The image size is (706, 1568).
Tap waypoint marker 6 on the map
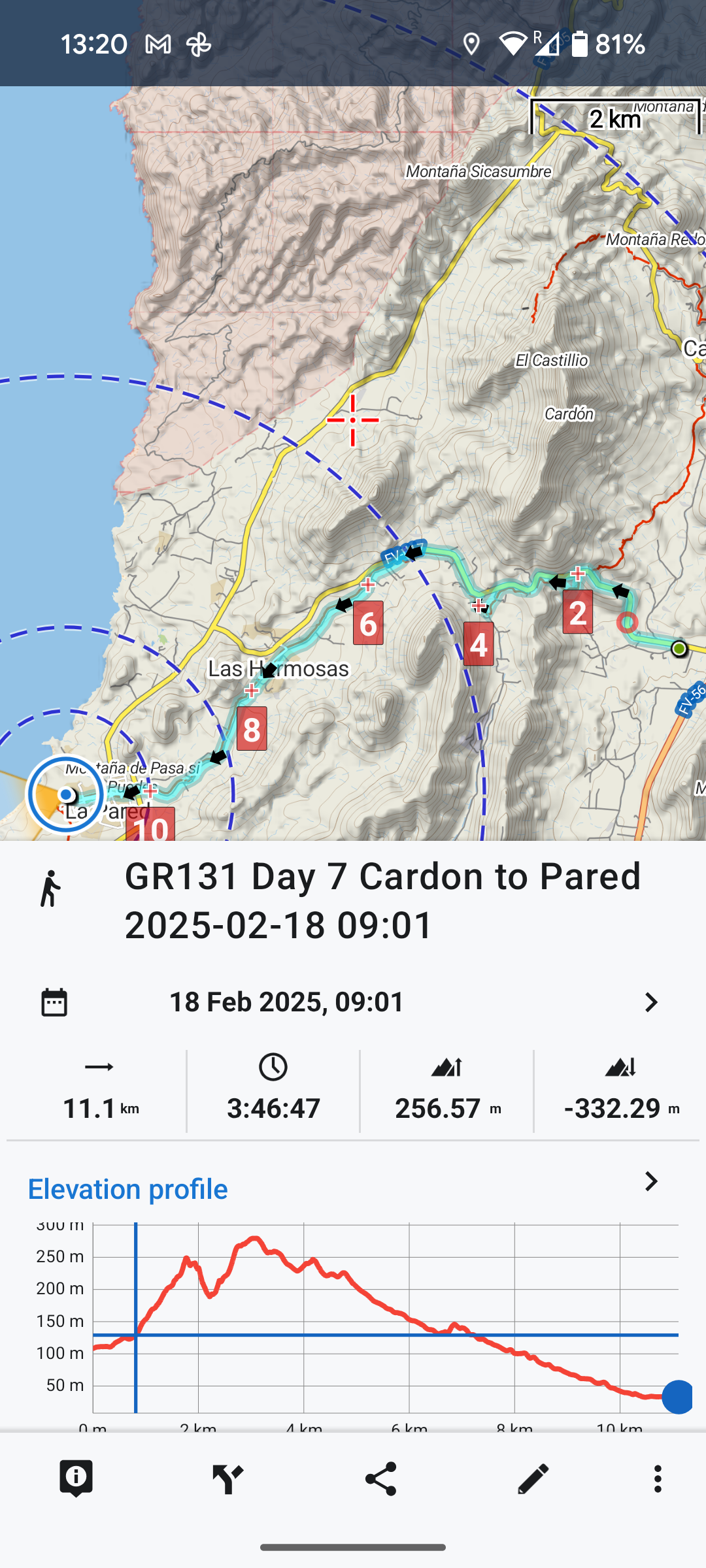[x=368, y=623]
